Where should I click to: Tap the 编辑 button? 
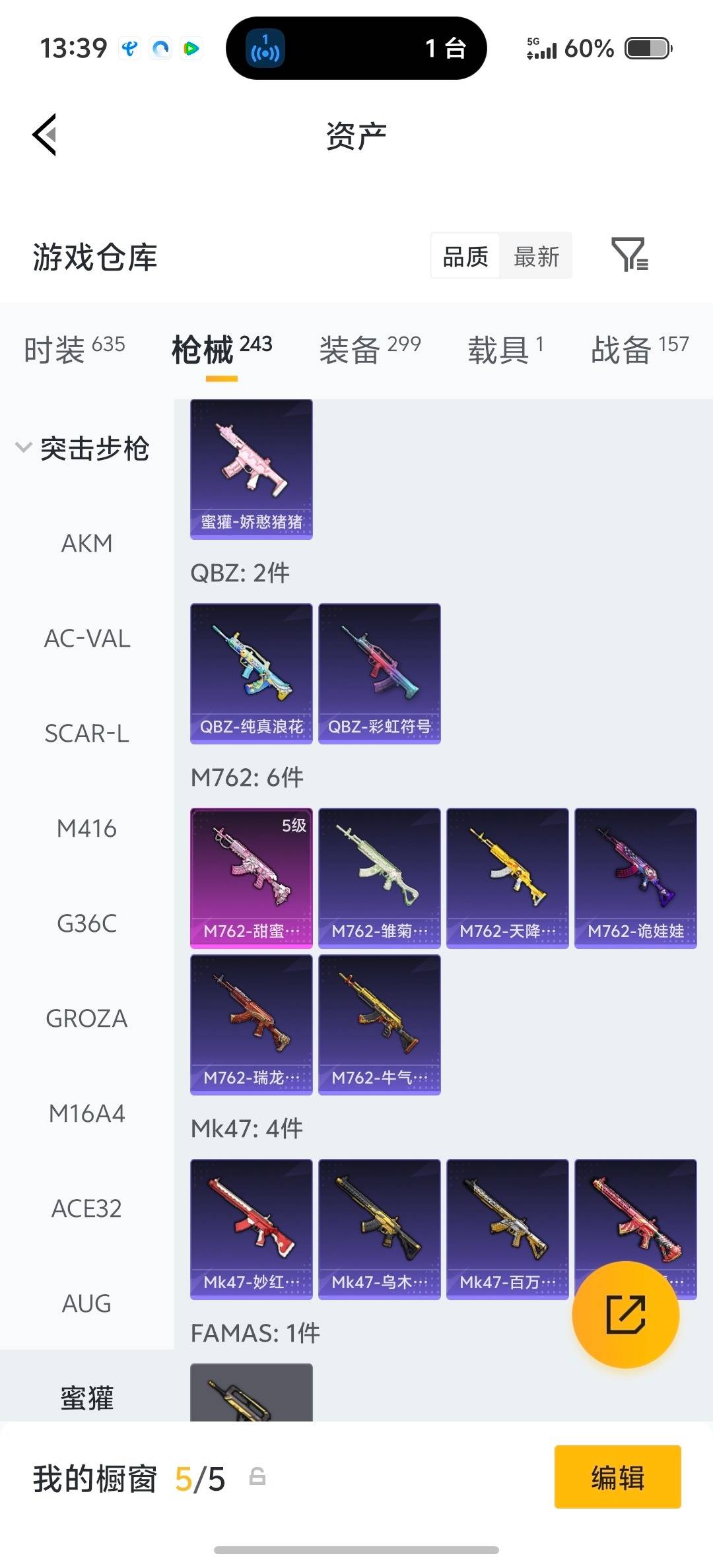(x=618, y=1480)
